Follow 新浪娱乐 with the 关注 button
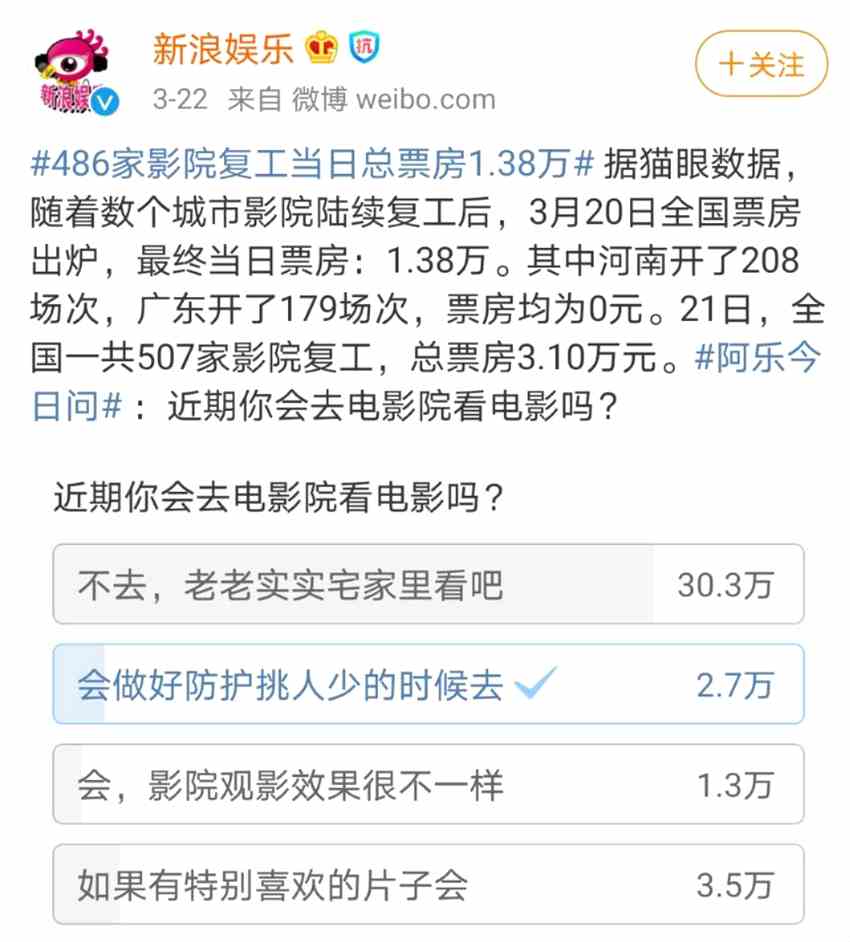 click(x=761, y=65)
